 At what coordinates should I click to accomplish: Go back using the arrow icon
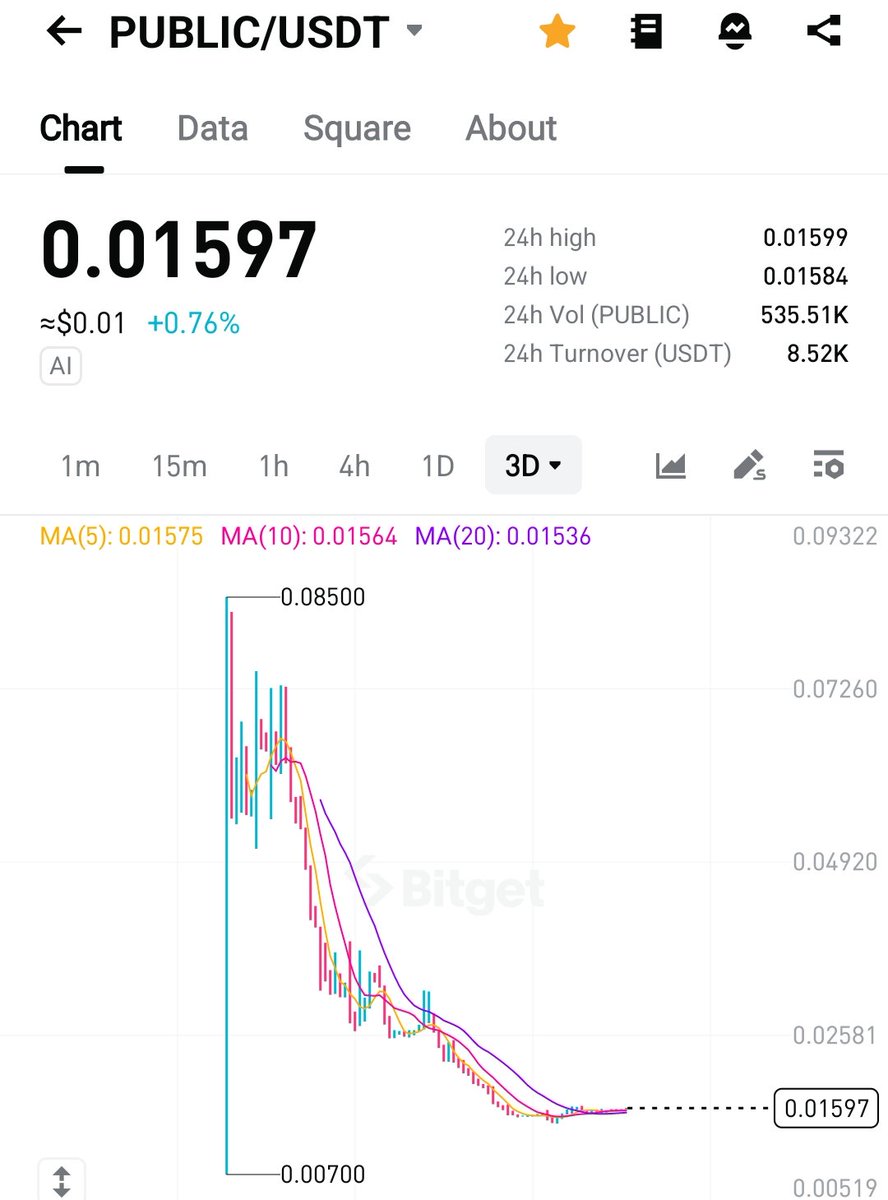pyautogui.click(x=65, y=32)
